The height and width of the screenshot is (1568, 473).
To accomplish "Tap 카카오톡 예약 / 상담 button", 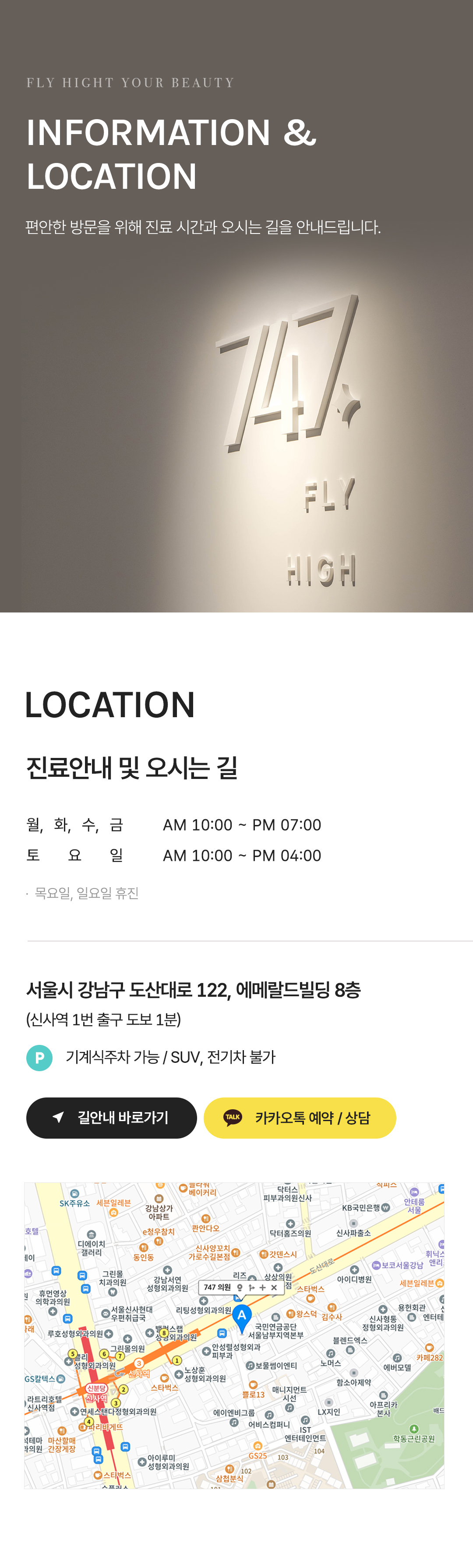I will 300,1118.
